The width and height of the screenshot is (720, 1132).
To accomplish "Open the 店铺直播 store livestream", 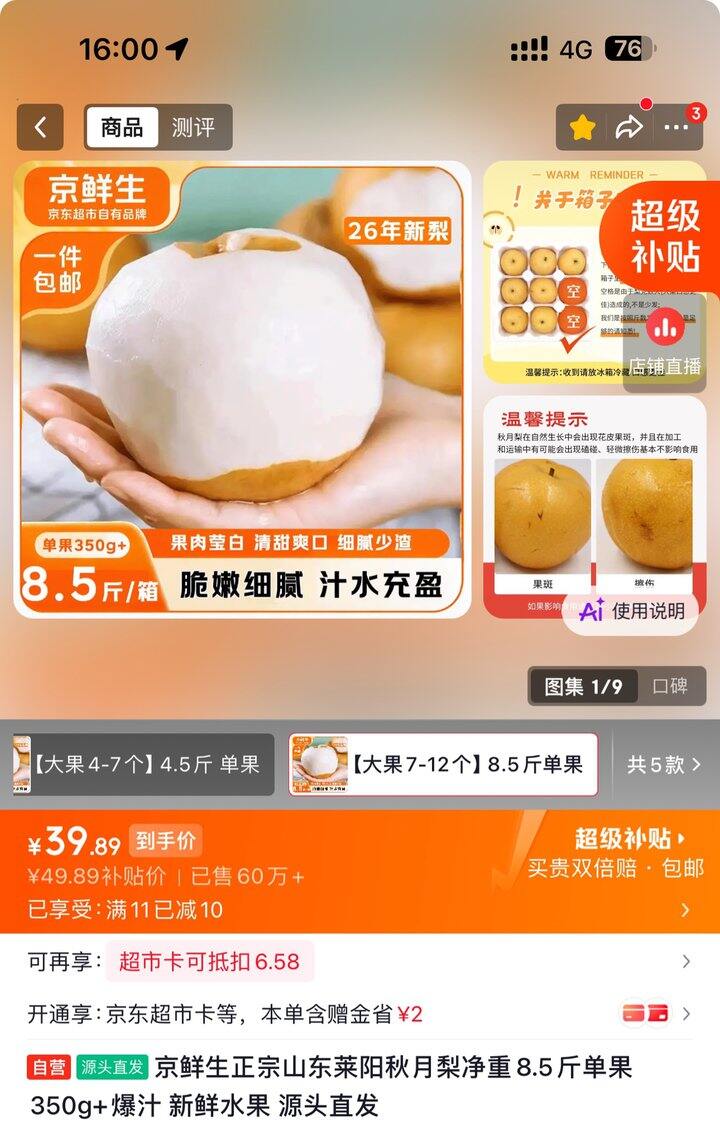I will tap(664, 344).
